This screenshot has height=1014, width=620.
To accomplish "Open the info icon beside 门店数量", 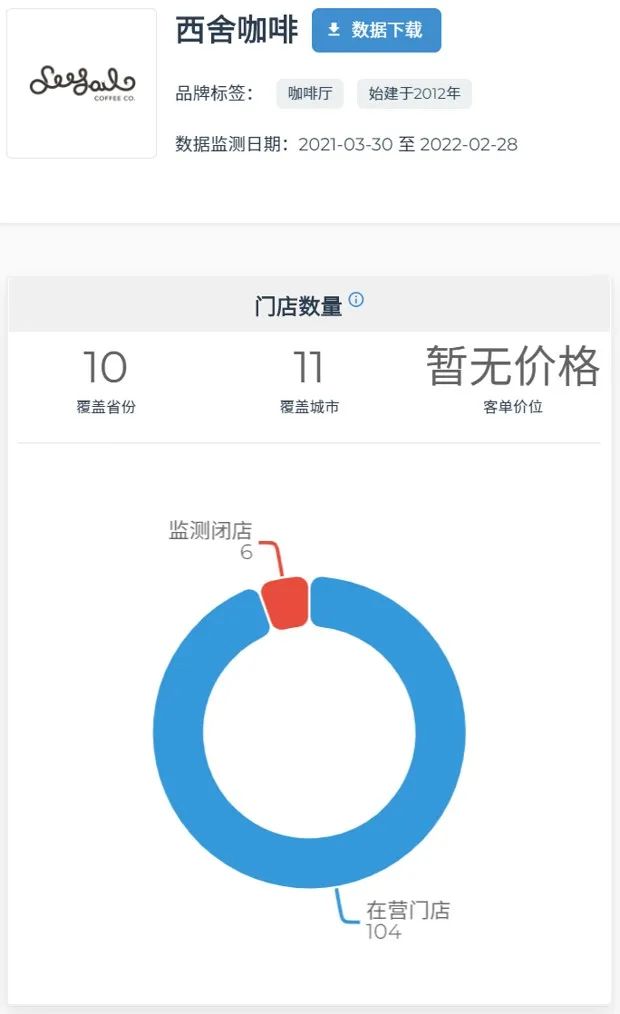I will click(x=357, y=299).
